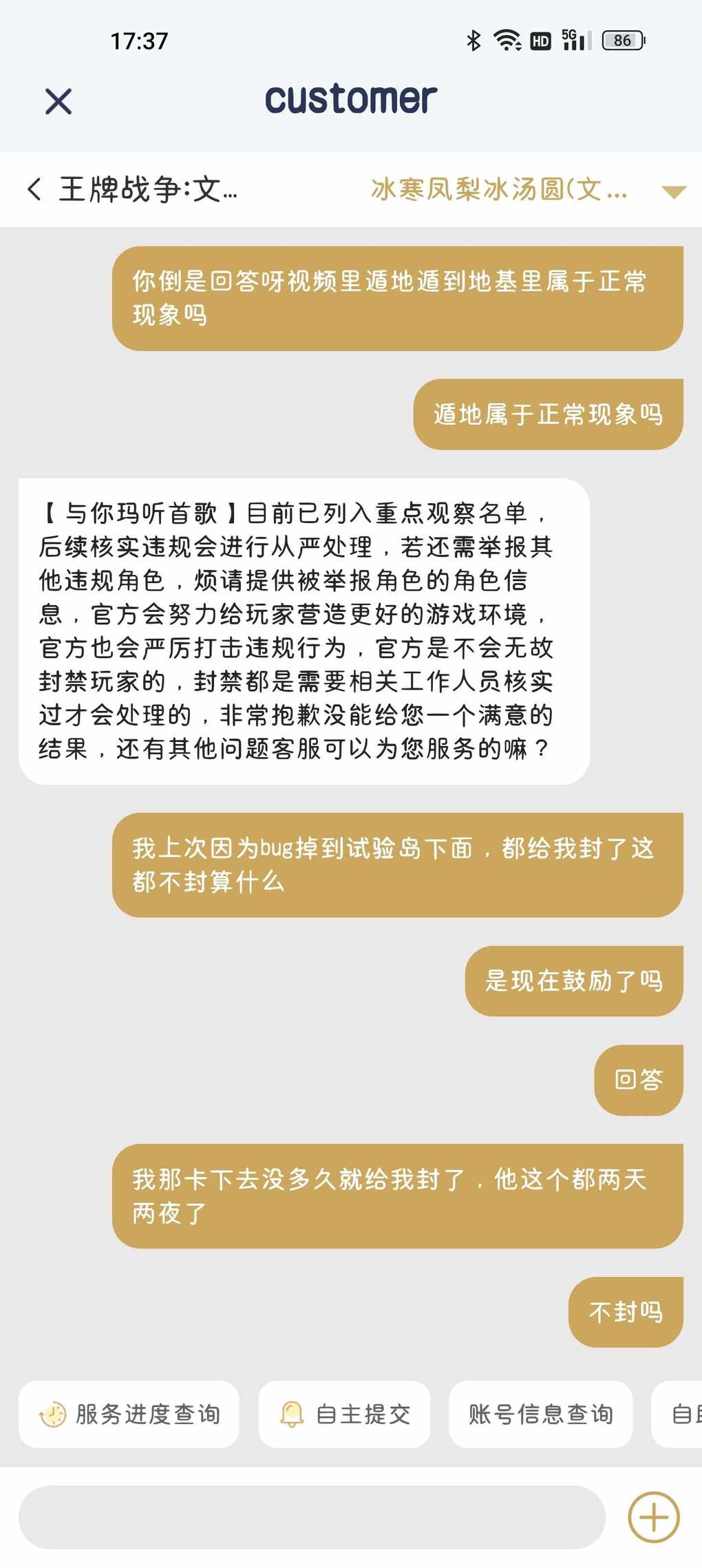Open 服务进度查询 shortcut
Screen dimensions: 702x1568
pyautogui.click(x=129, y=1415)
